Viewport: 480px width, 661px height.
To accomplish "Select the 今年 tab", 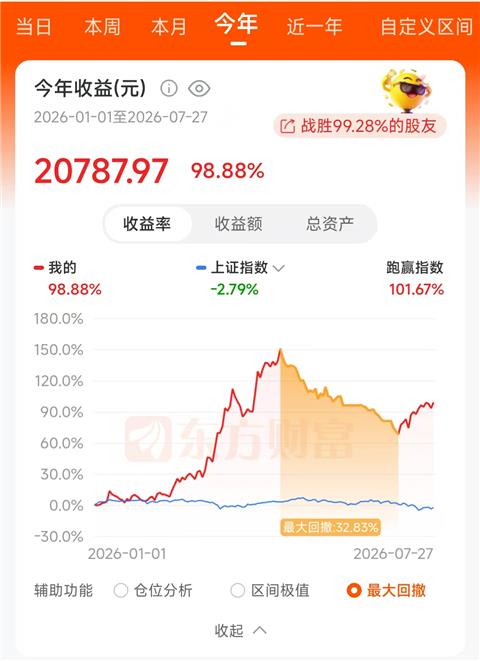I will pos(236,24).
